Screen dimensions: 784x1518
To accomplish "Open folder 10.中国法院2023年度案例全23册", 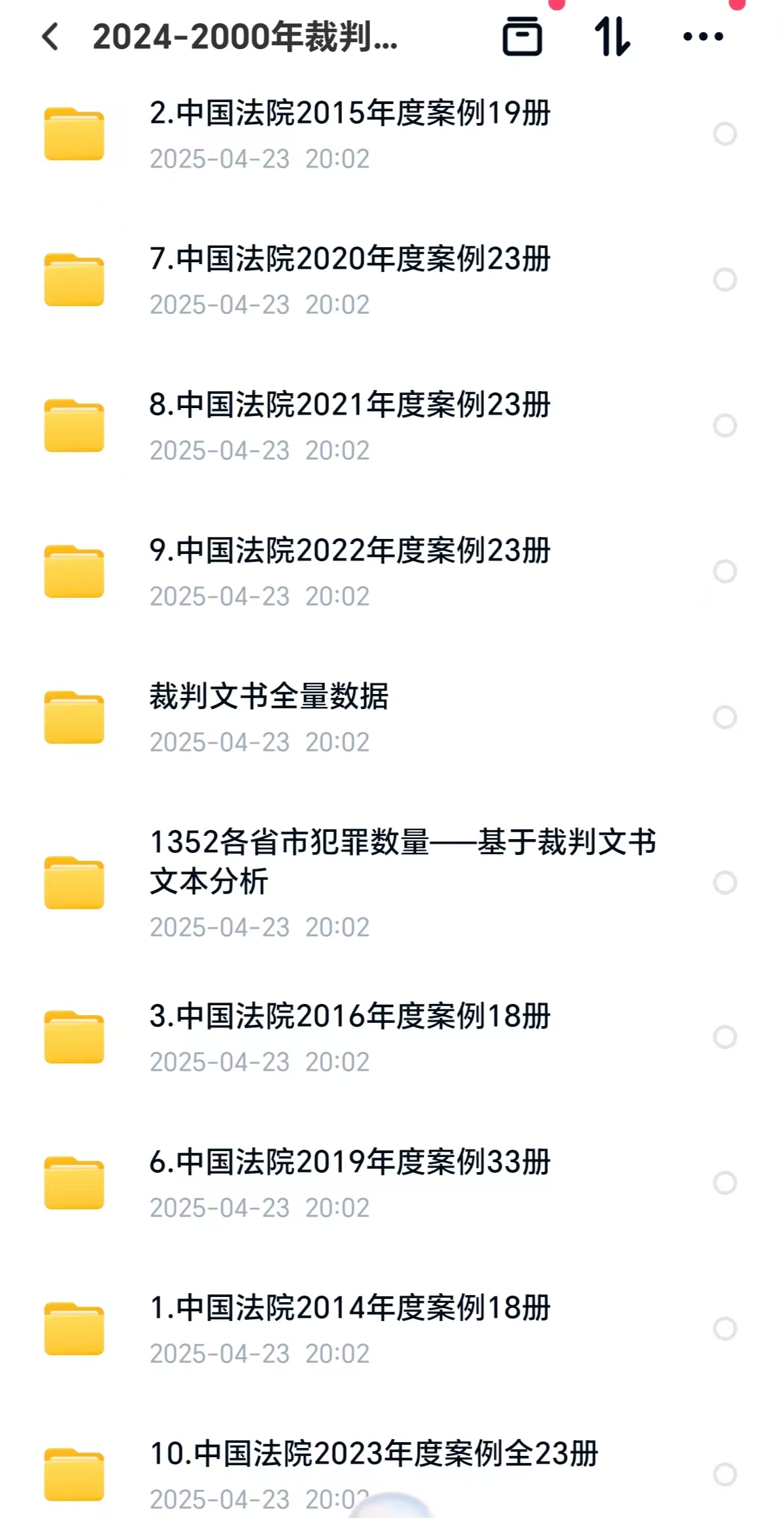I will click(373, 1455).
